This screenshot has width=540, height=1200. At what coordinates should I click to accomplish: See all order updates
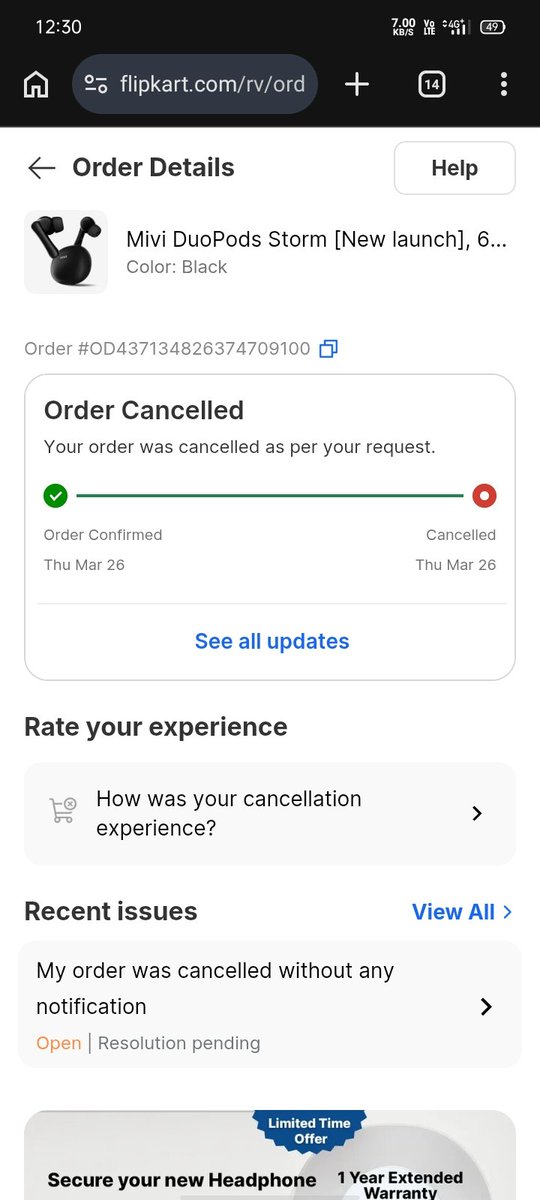pos(272,641)
